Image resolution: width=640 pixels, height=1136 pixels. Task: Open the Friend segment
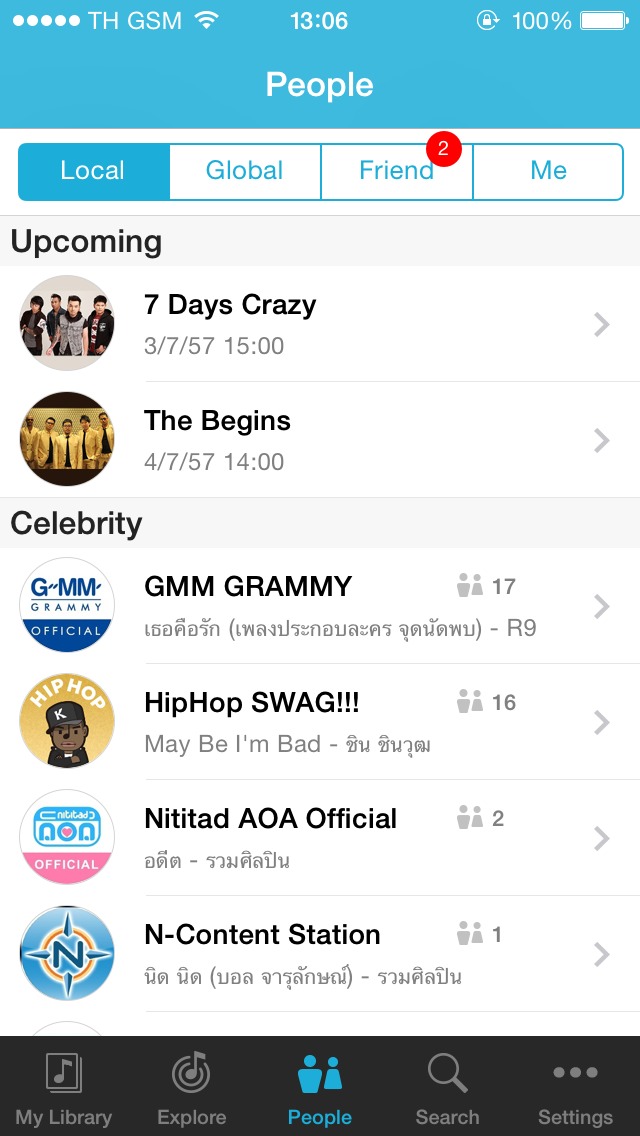pos(396,171)
